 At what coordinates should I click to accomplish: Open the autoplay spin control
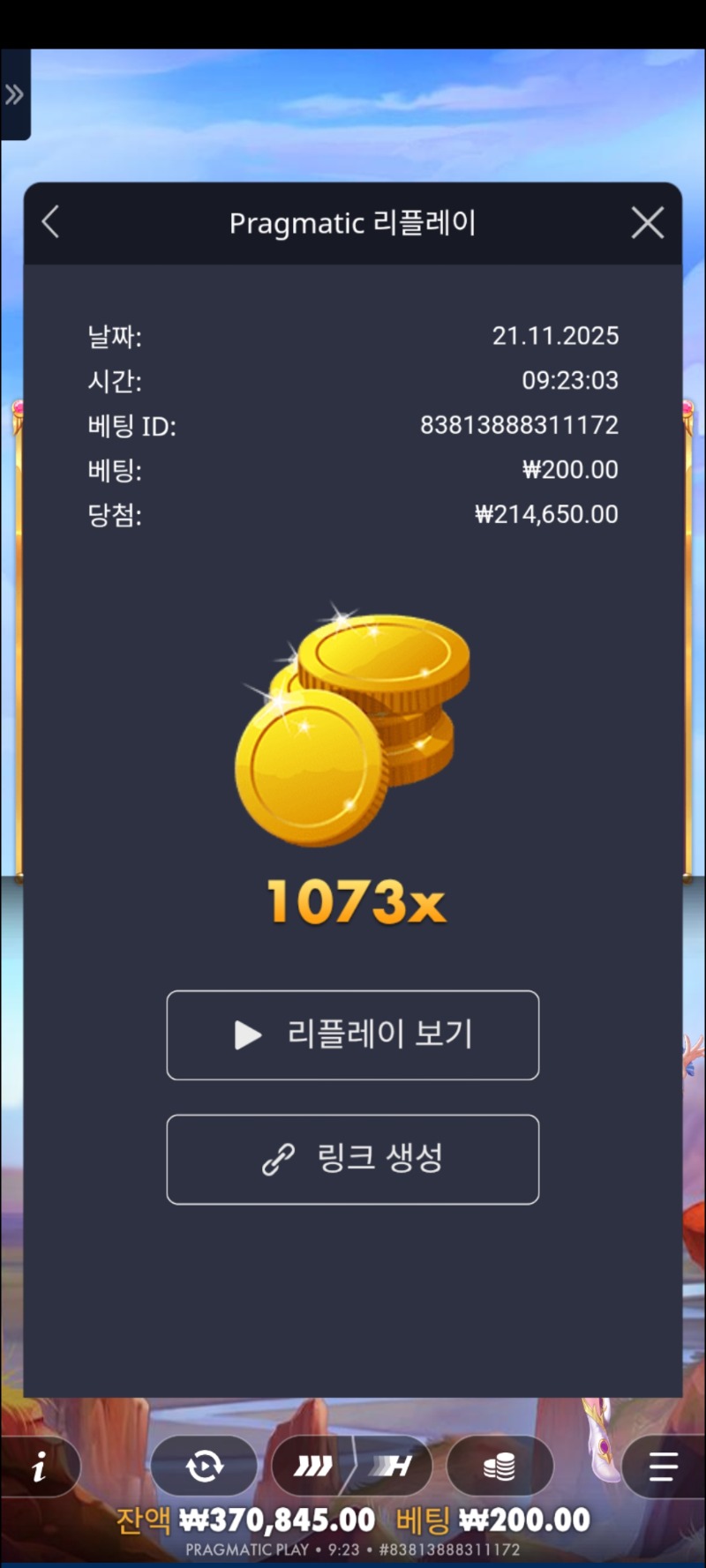[204, 1467]
